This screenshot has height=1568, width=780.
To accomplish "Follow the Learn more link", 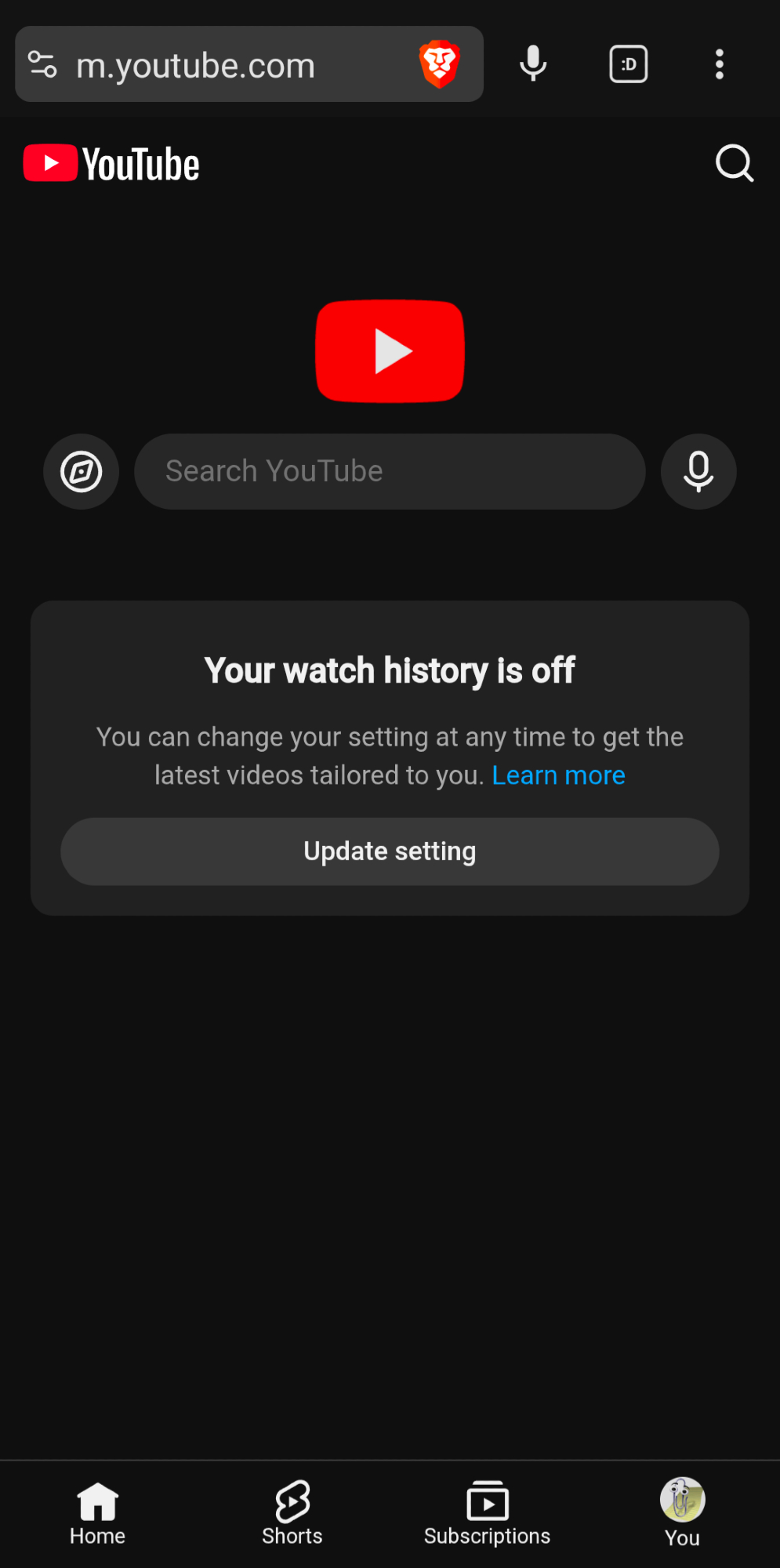I will point(558,775).
